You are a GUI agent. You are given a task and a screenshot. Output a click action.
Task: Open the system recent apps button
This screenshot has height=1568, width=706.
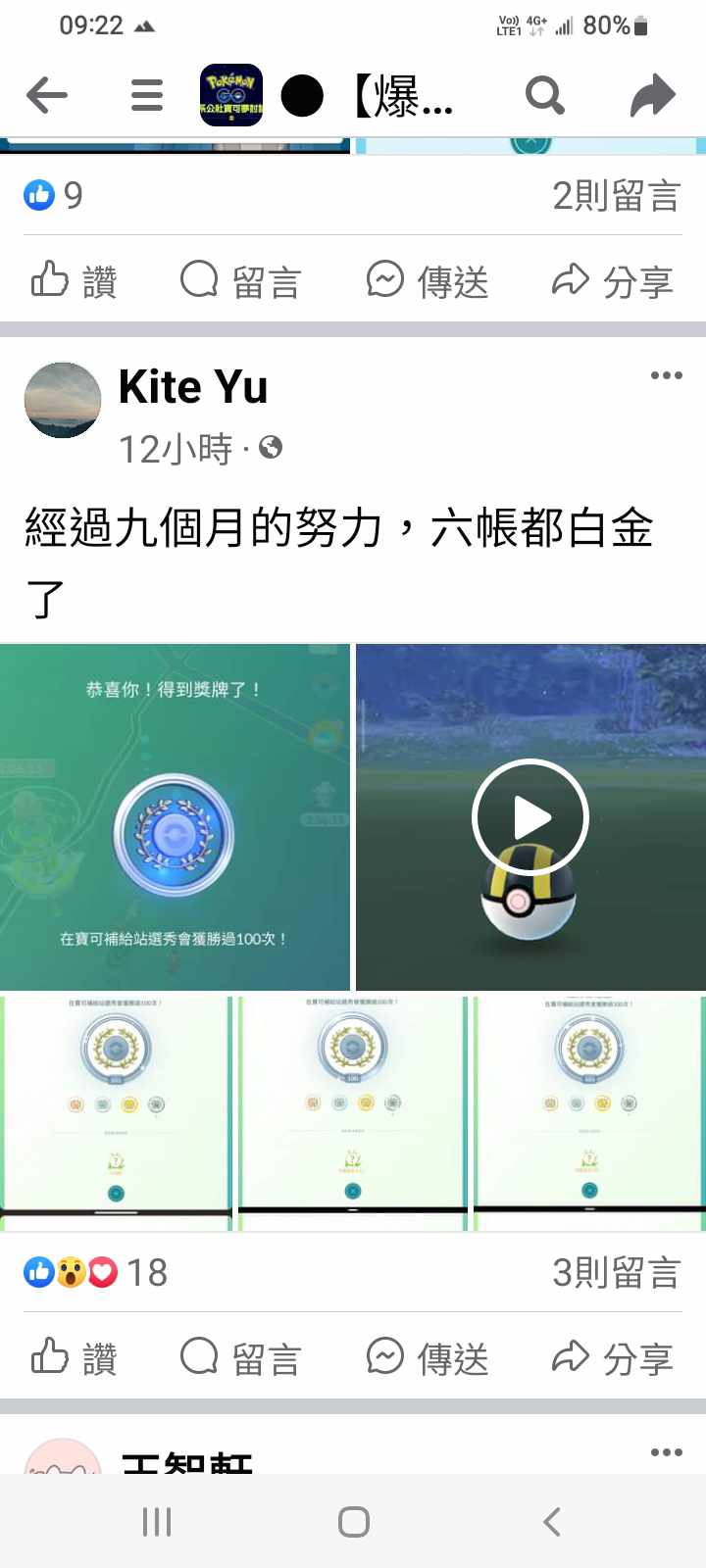[x=157, y=1522]
